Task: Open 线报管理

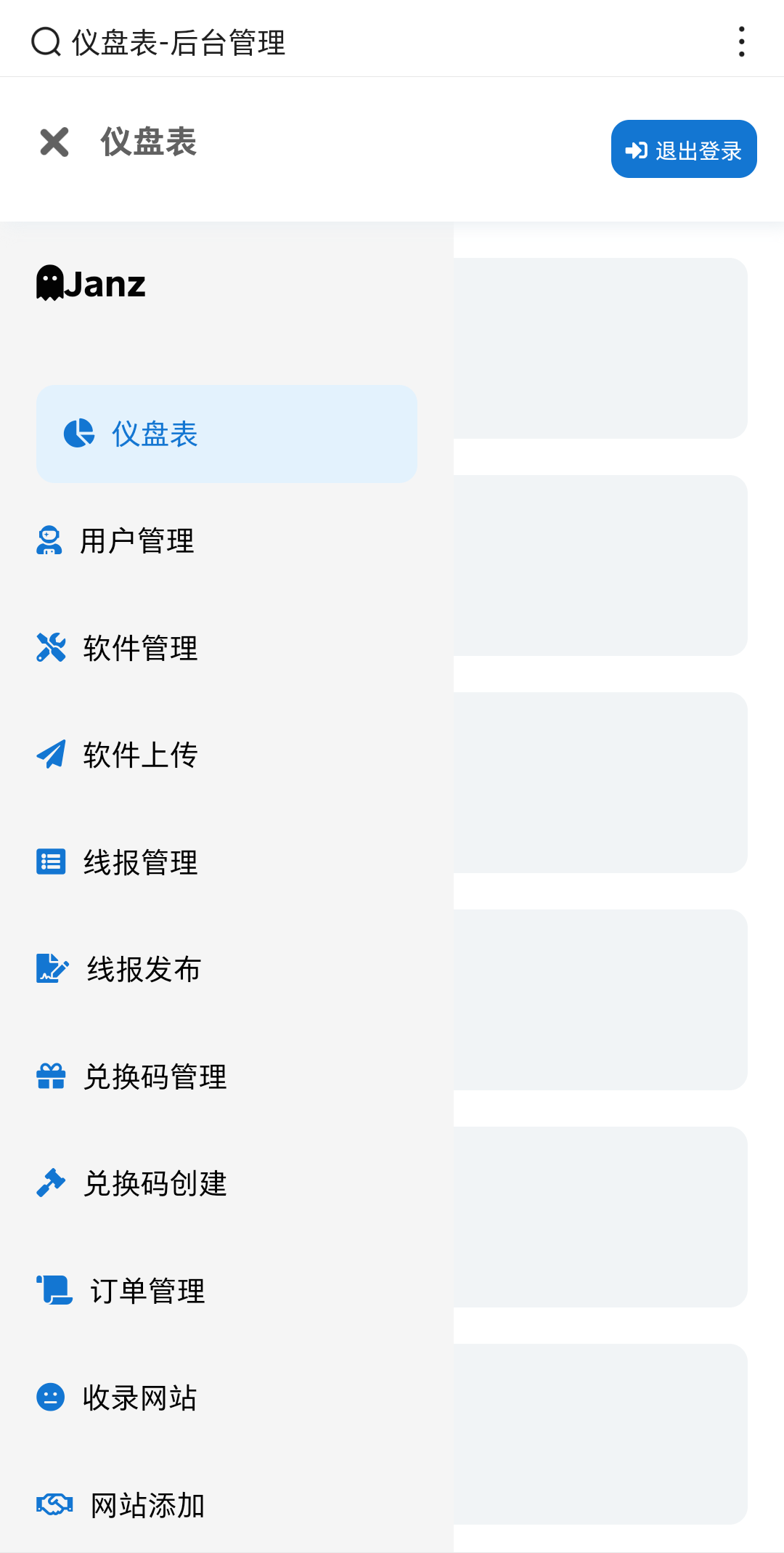Action: [226, 862]
